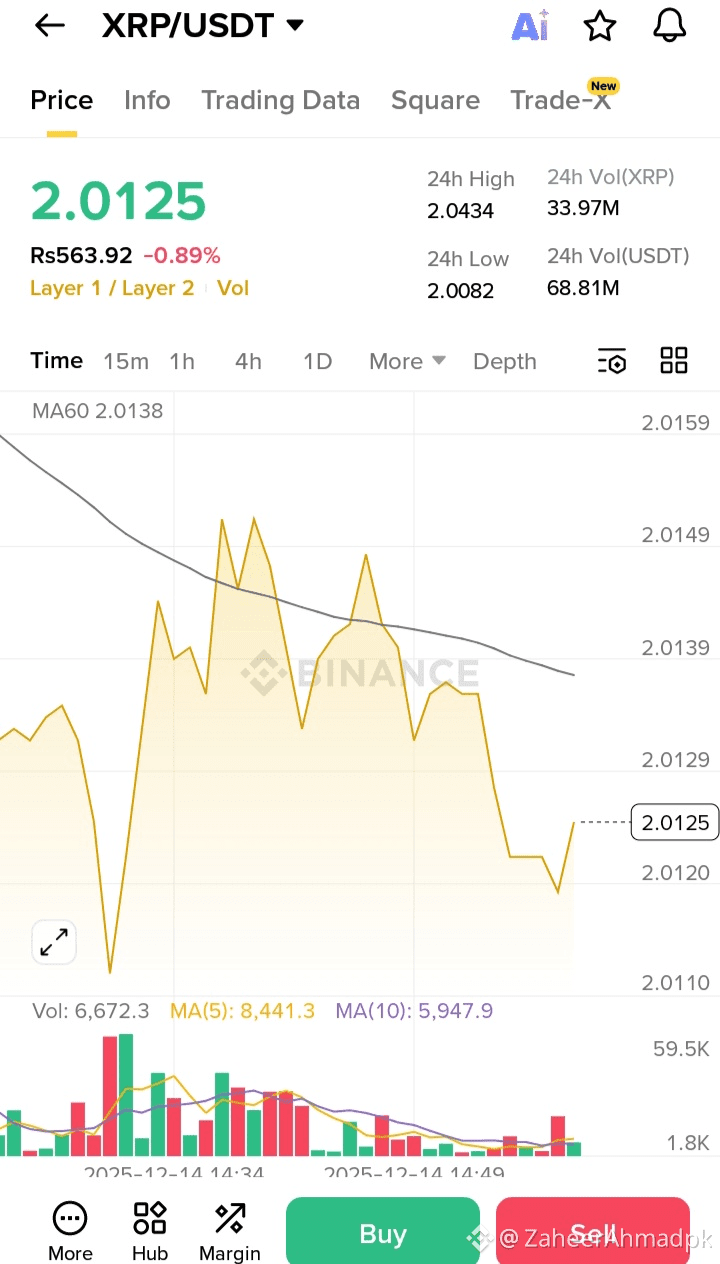Select the 15m chart interval

pos(126,361)
